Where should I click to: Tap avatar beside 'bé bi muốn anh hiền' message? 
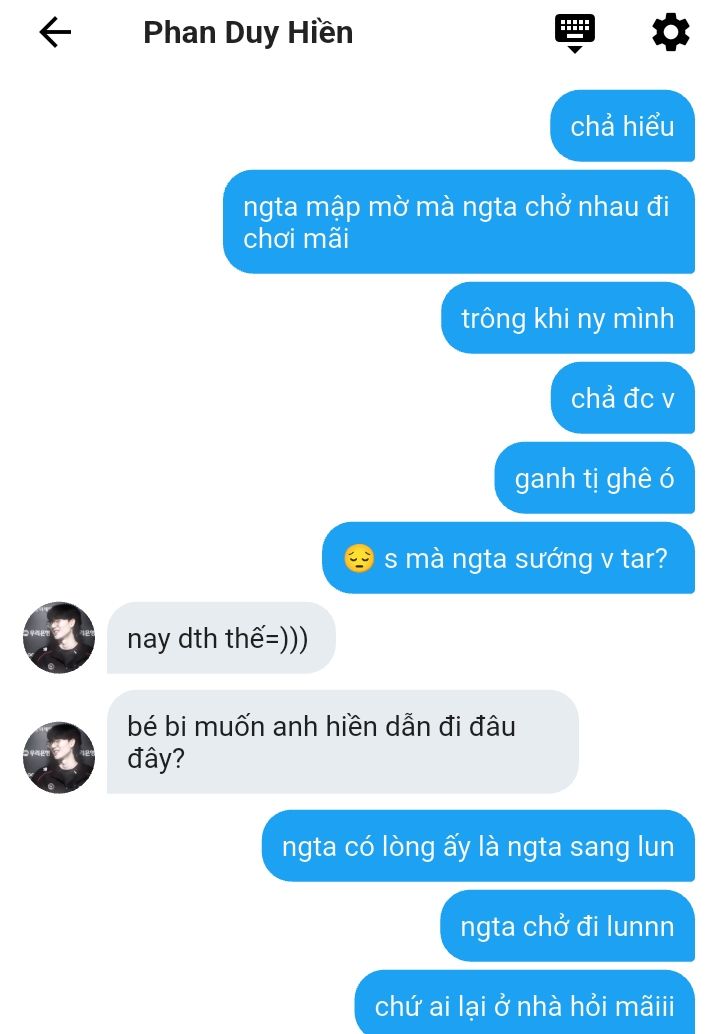[x=59, y=757]
